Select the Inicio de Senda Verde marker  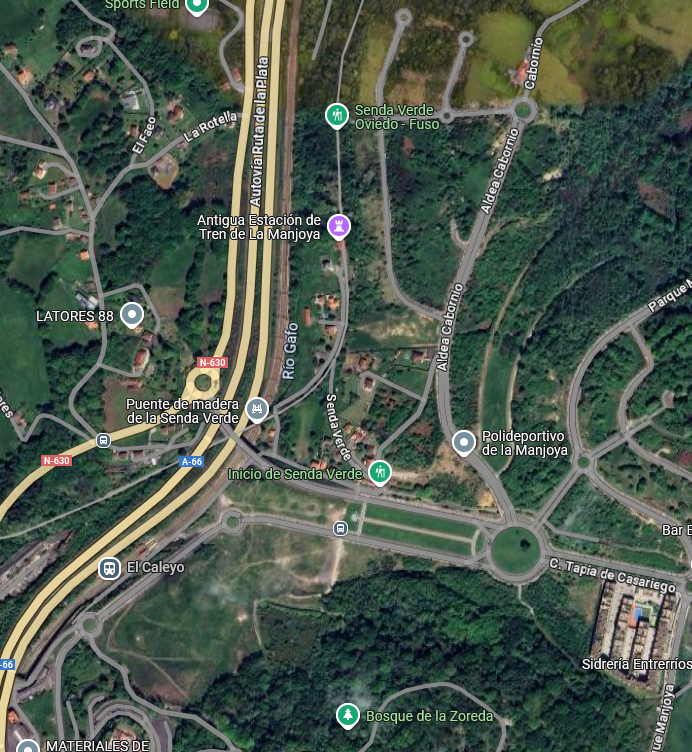tap(379, 471)
